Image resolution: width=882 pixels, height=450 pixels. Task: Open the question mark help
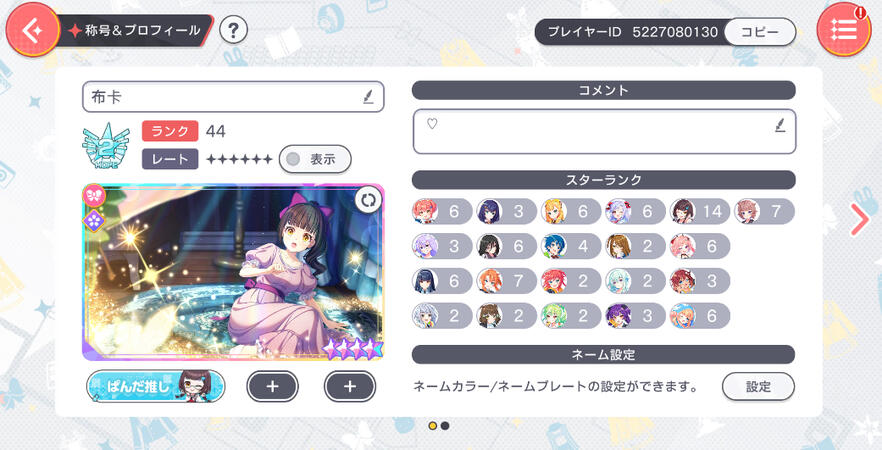233,30
